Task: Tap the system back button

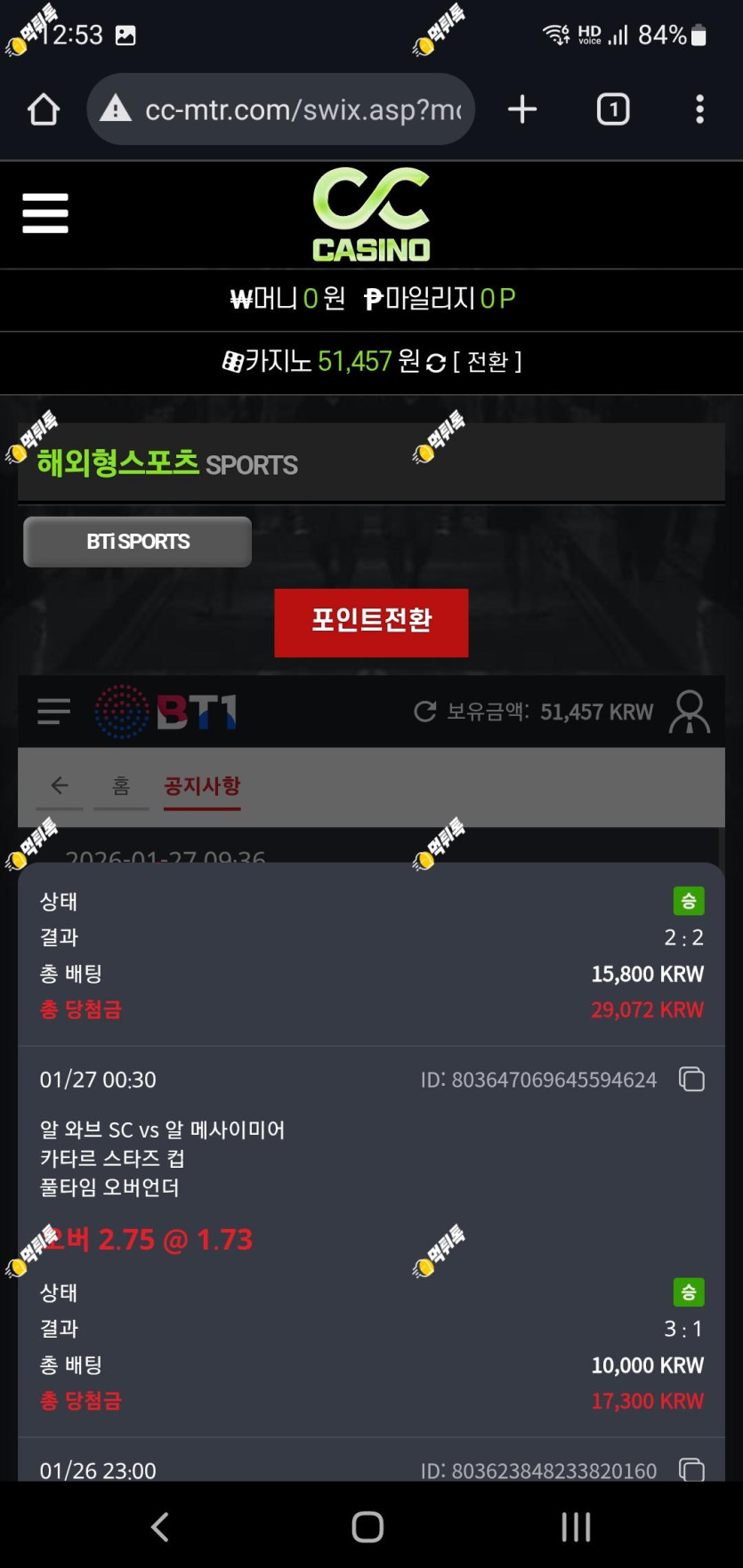Action: (160, 1527)
